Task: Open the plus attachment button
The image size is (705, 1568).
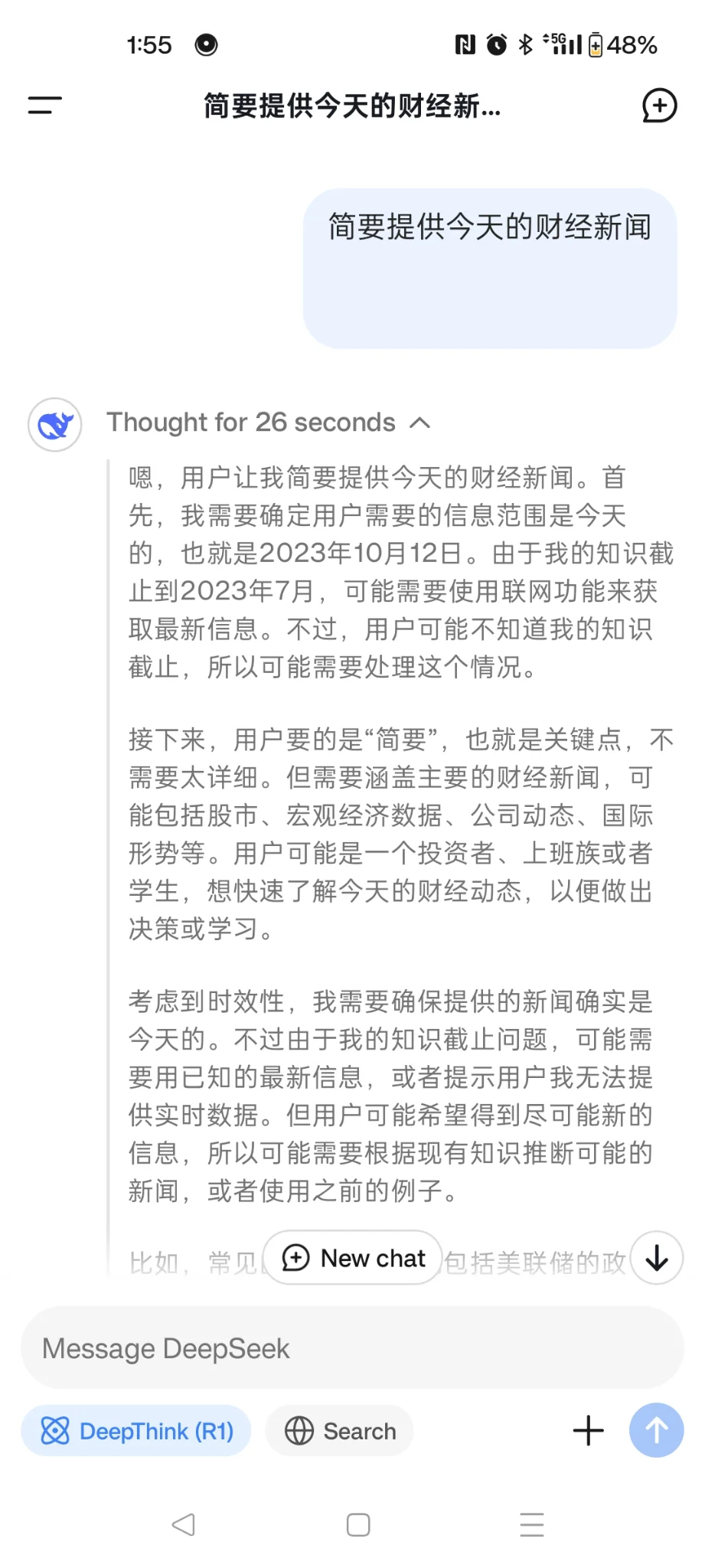Action: click(588, 1430)
